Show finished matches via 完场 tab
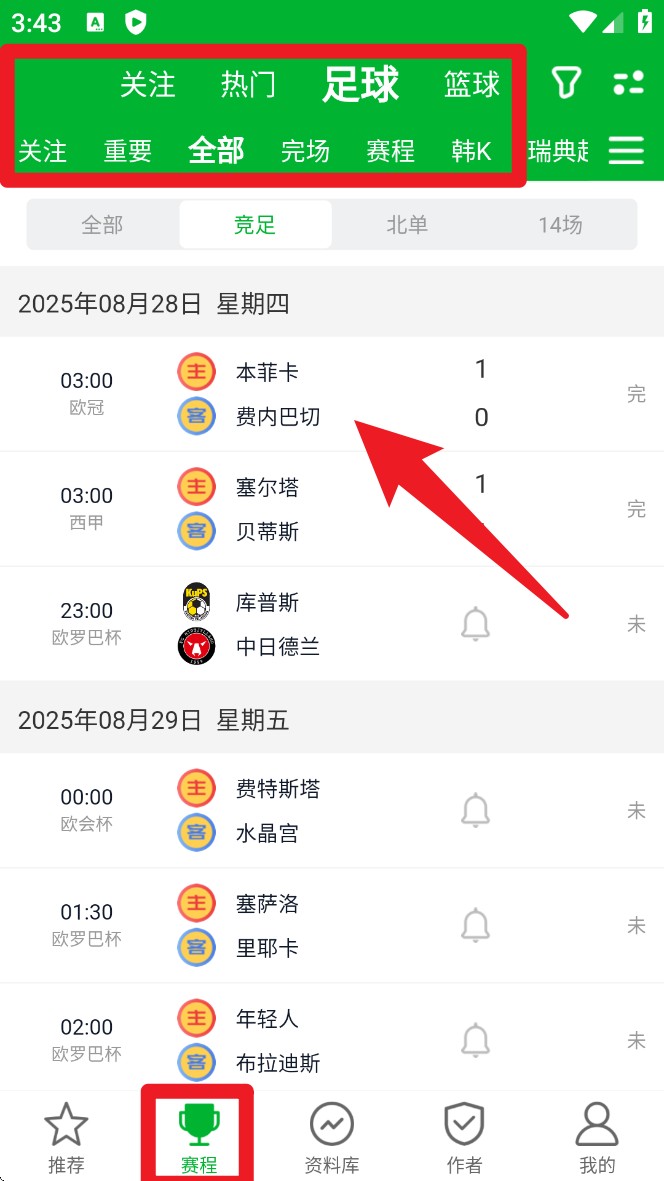This screenshot has height=1181, width=664. pyautogui.click(x=305, y=151)
